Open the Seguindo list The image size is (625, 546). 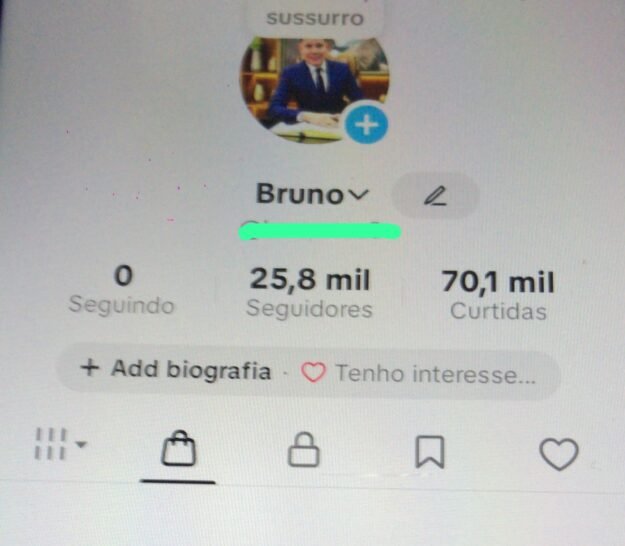122,290
